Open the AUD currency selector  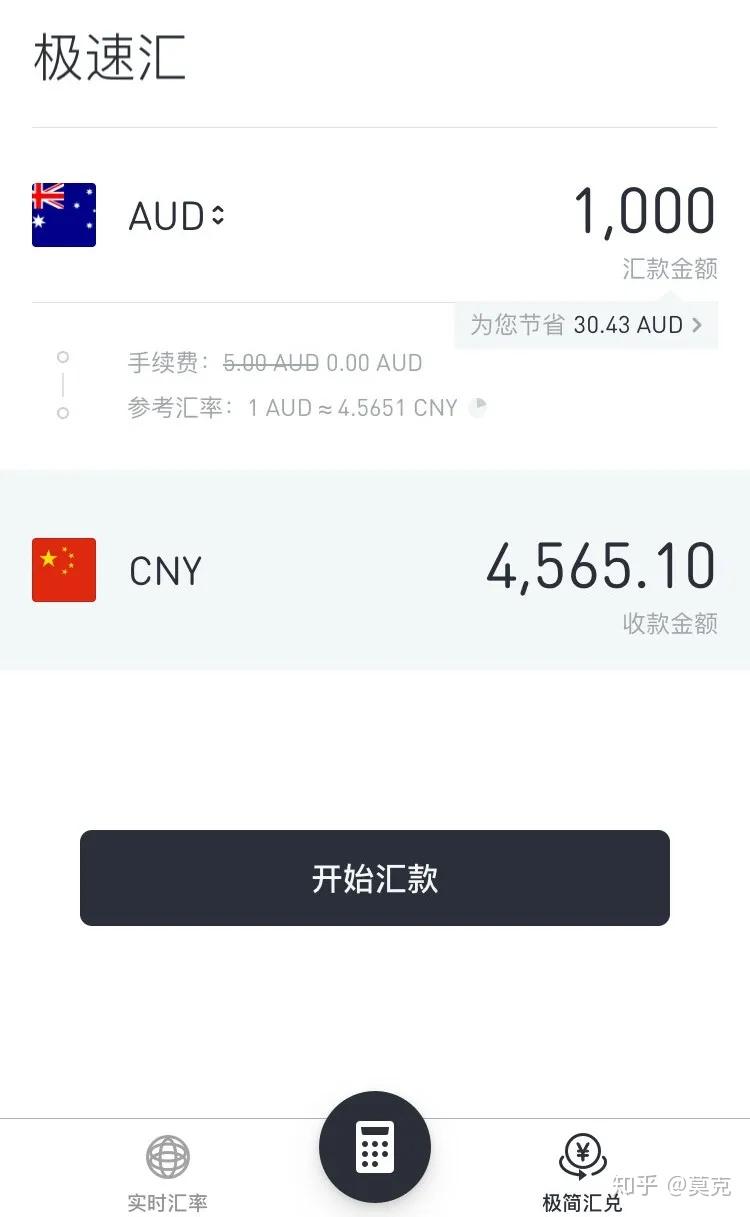pyautogui.click(x=178, y=215)
